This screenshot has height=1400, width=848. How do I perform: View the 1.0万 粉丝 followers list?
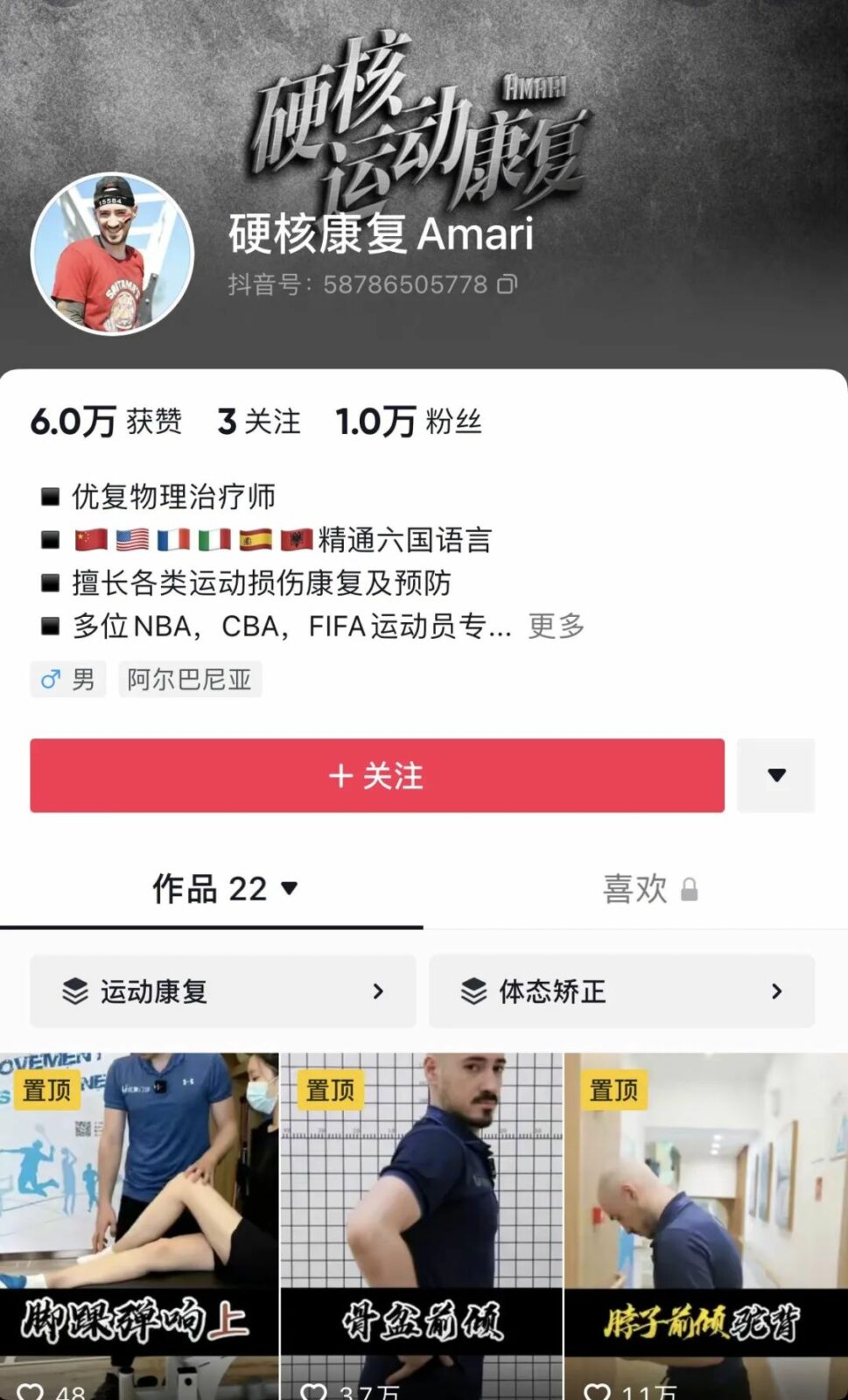[x=409, y=422]
